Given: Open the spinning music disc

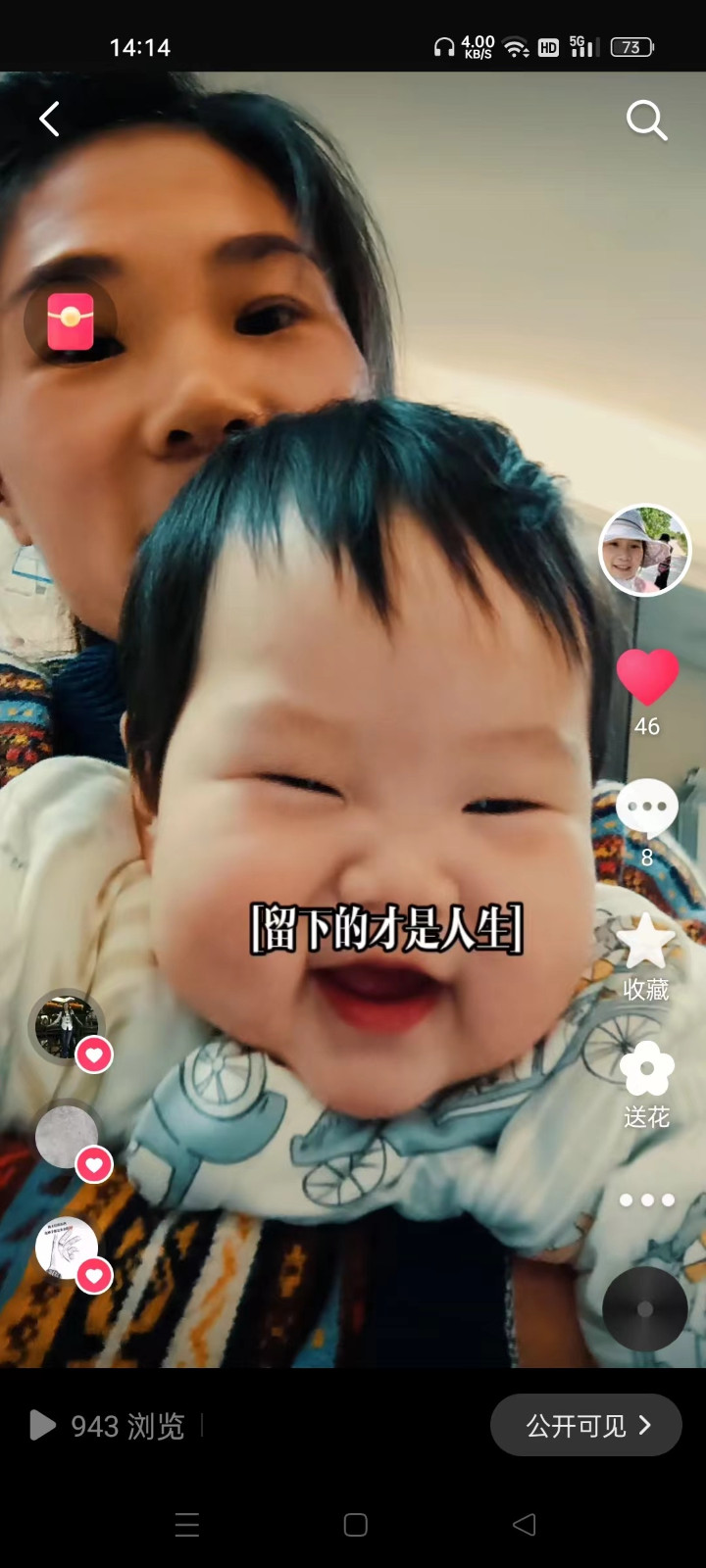Looking at the screenshot, I should pos(644,1309).
